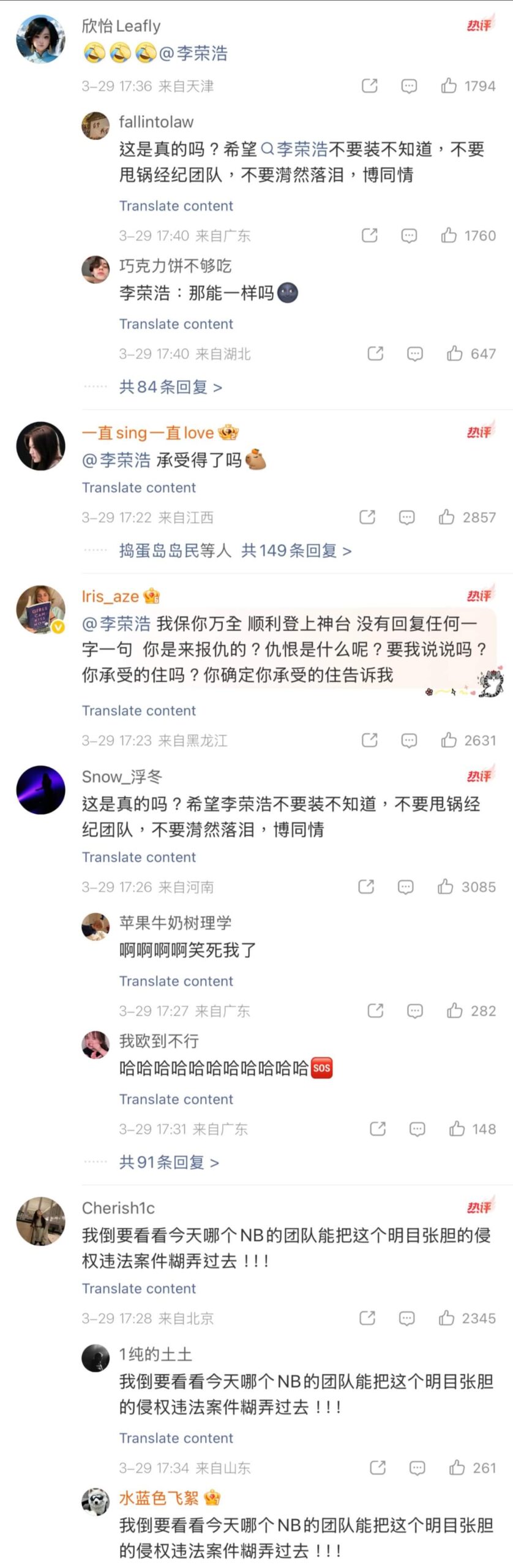Share fallintolaw's reply
The width and height of the screenshot is (513, 1568).
(x=369, y=235)
